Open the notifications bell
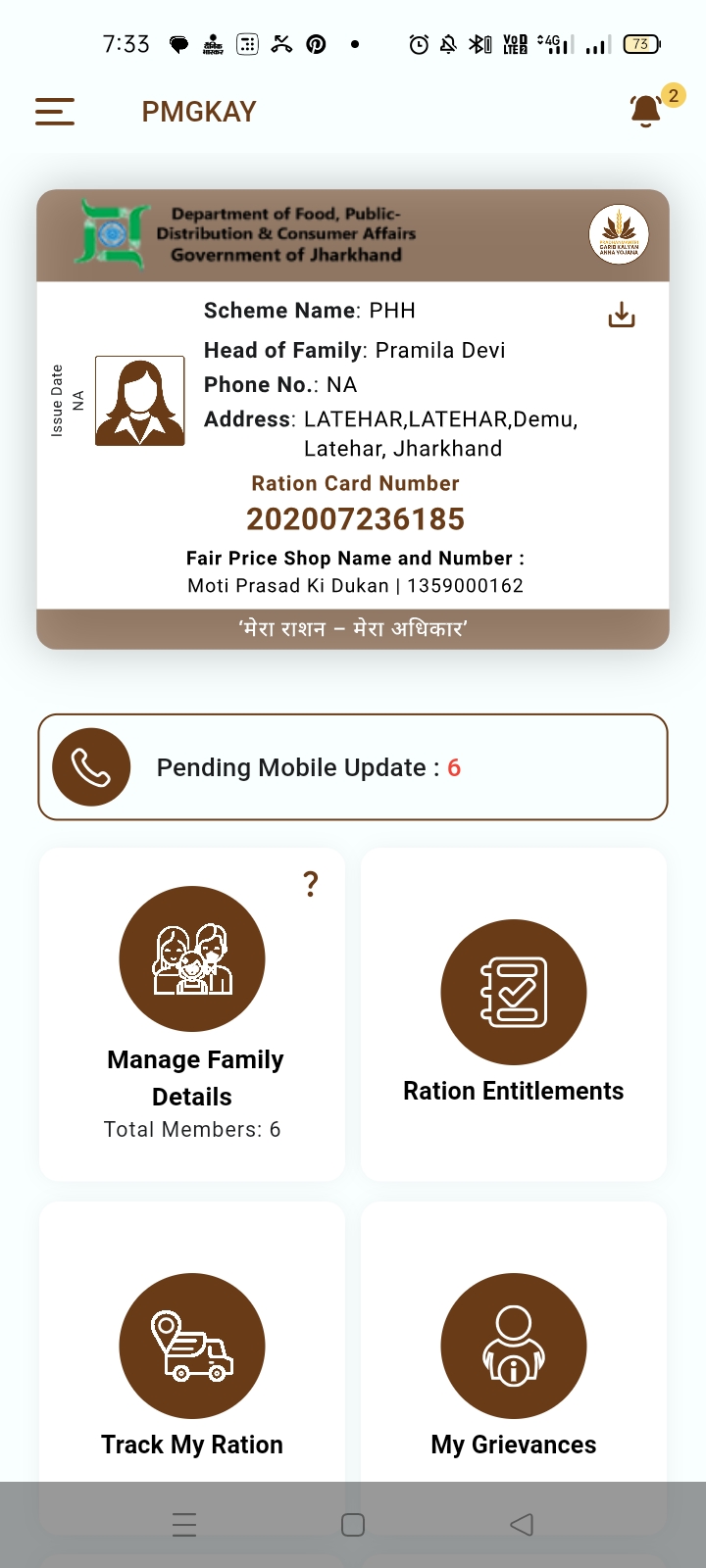This screenshot has width=706, height=1568. point(646,111)
